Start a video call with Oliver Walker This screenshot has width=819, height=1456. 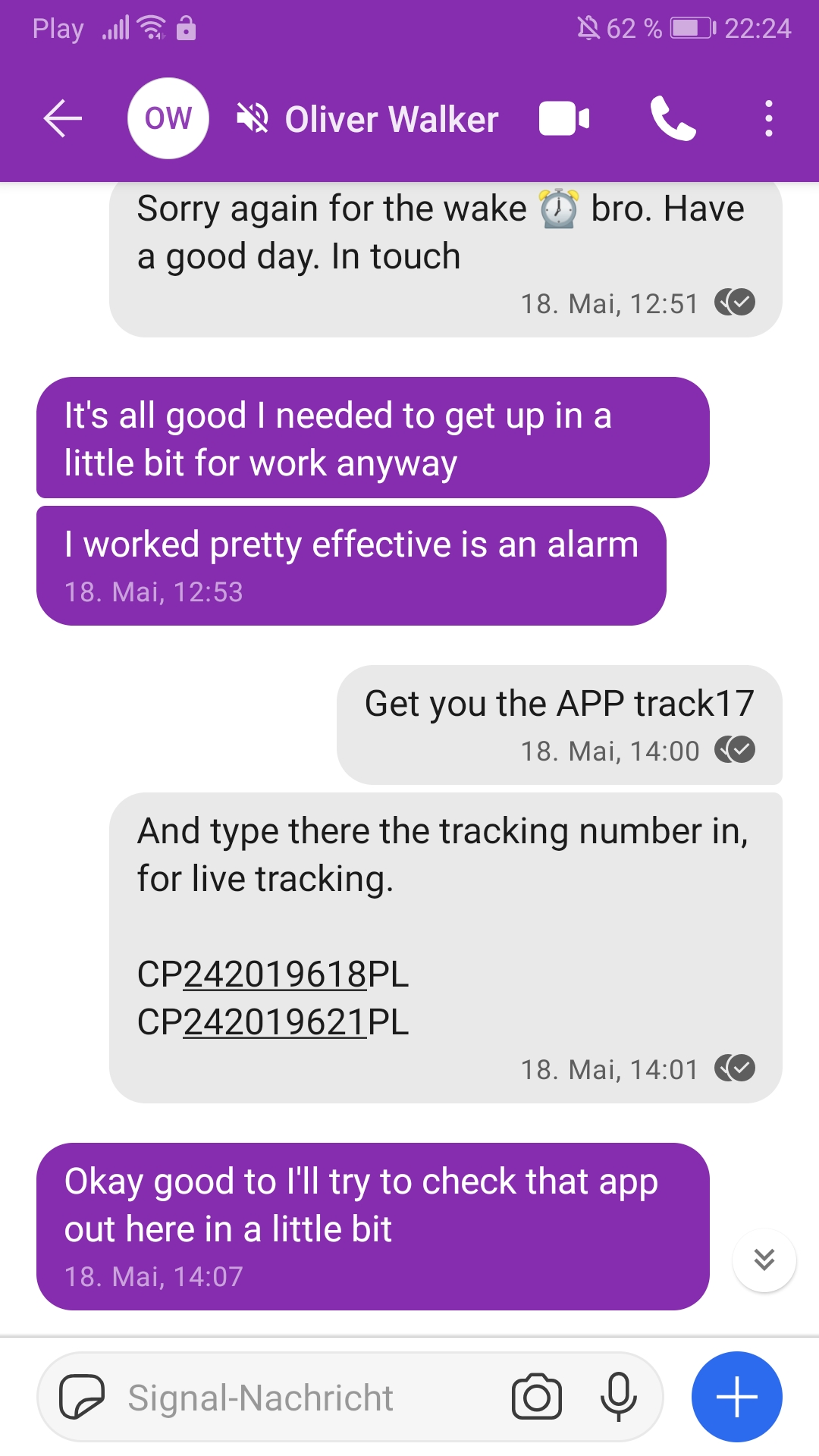(x=564, y=119)
